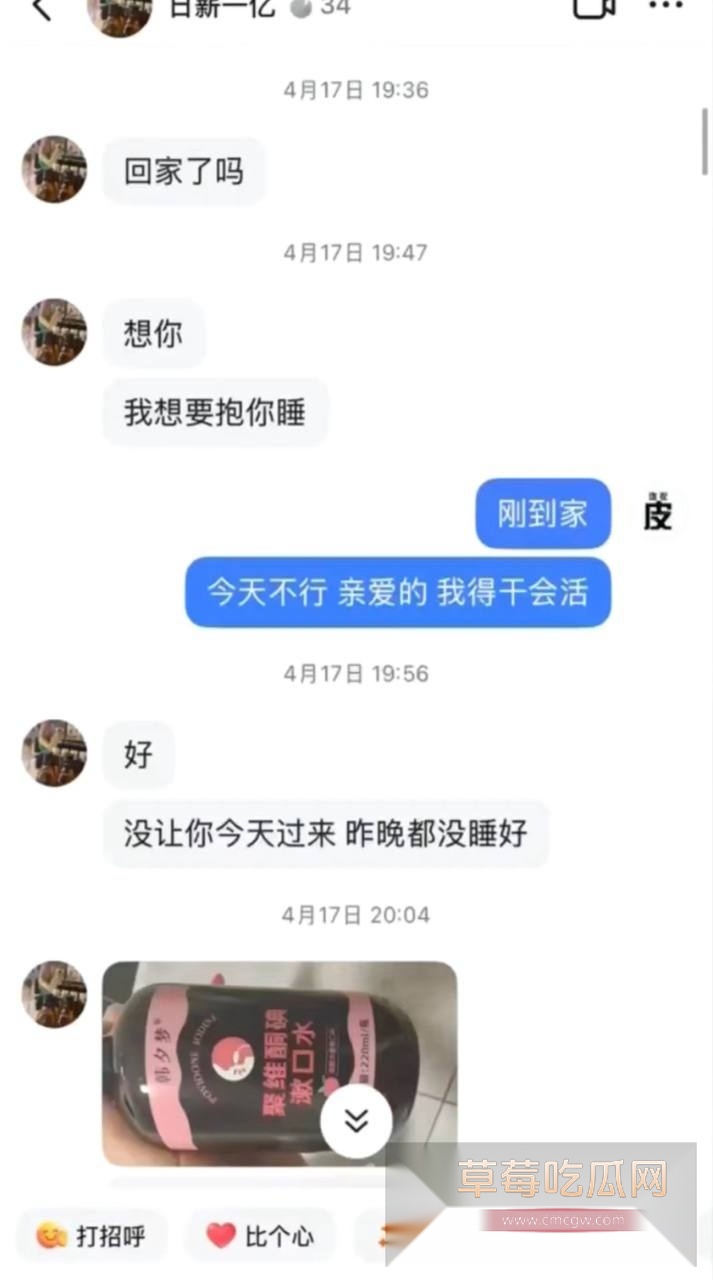Go back from the chat

[x=41, y=9]
